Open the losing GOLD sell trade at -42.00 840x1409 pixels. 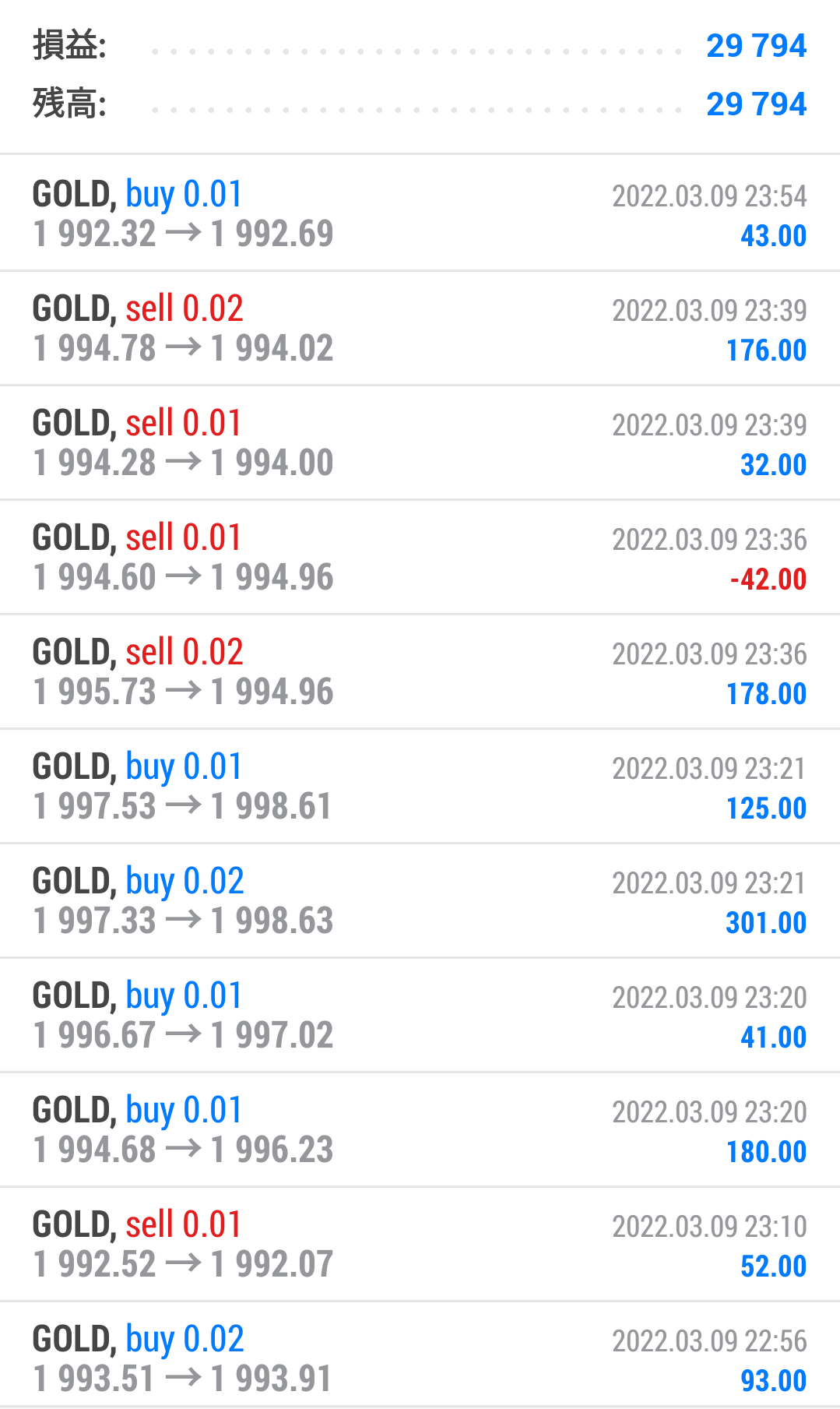click(x=420, y=557)
